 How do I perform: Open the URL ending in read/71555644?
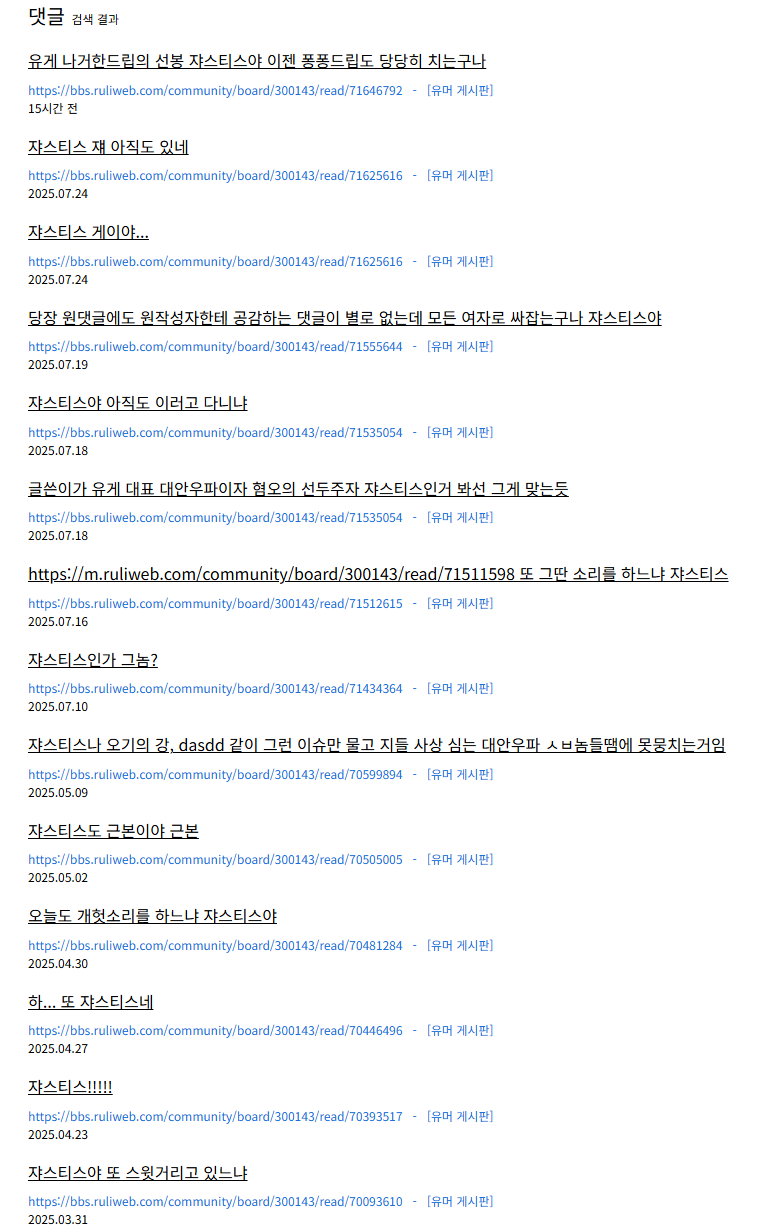click(215, 346)
